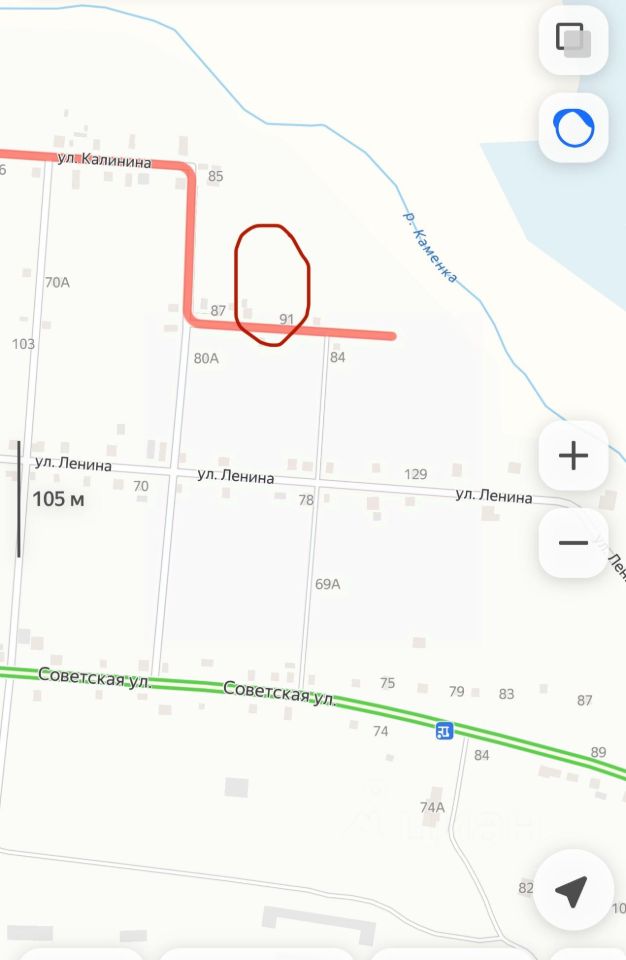Open the map layers button
The height and width of the screenshot is (960, 626).
573,41
